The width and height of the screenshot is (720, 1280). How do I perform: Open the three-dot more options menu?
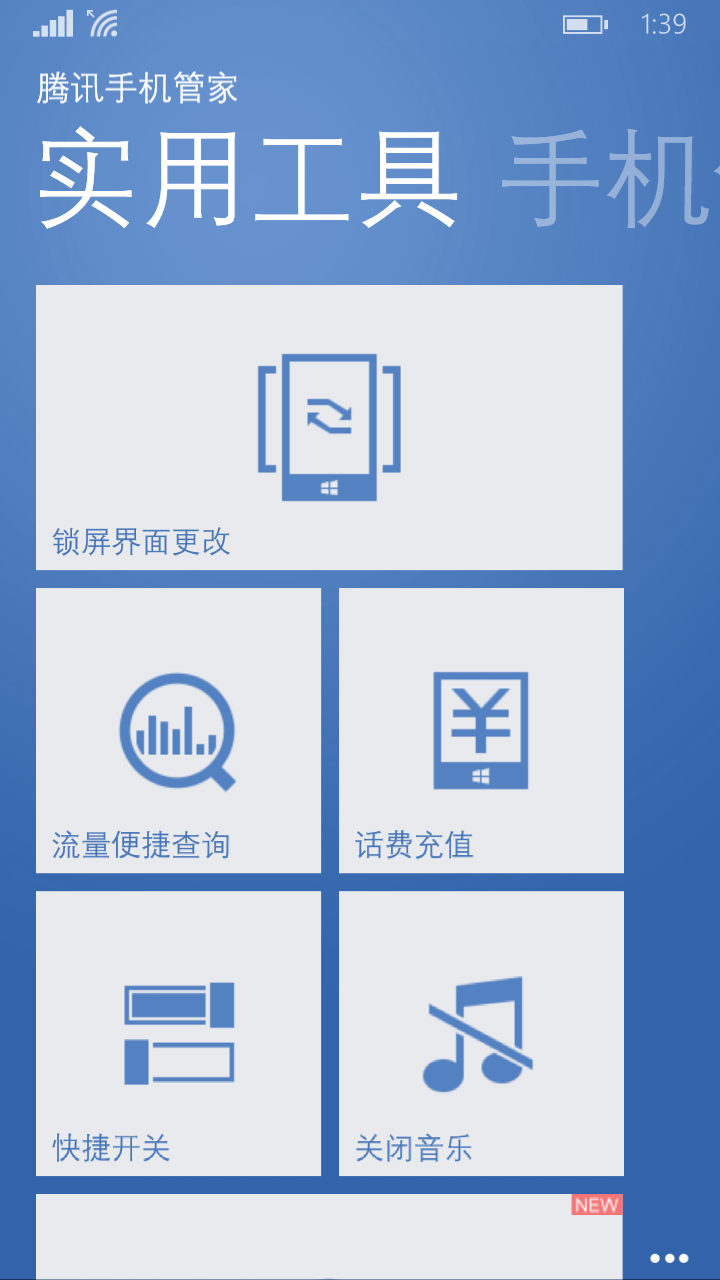pyautogui.click(x=669, y=1258)
